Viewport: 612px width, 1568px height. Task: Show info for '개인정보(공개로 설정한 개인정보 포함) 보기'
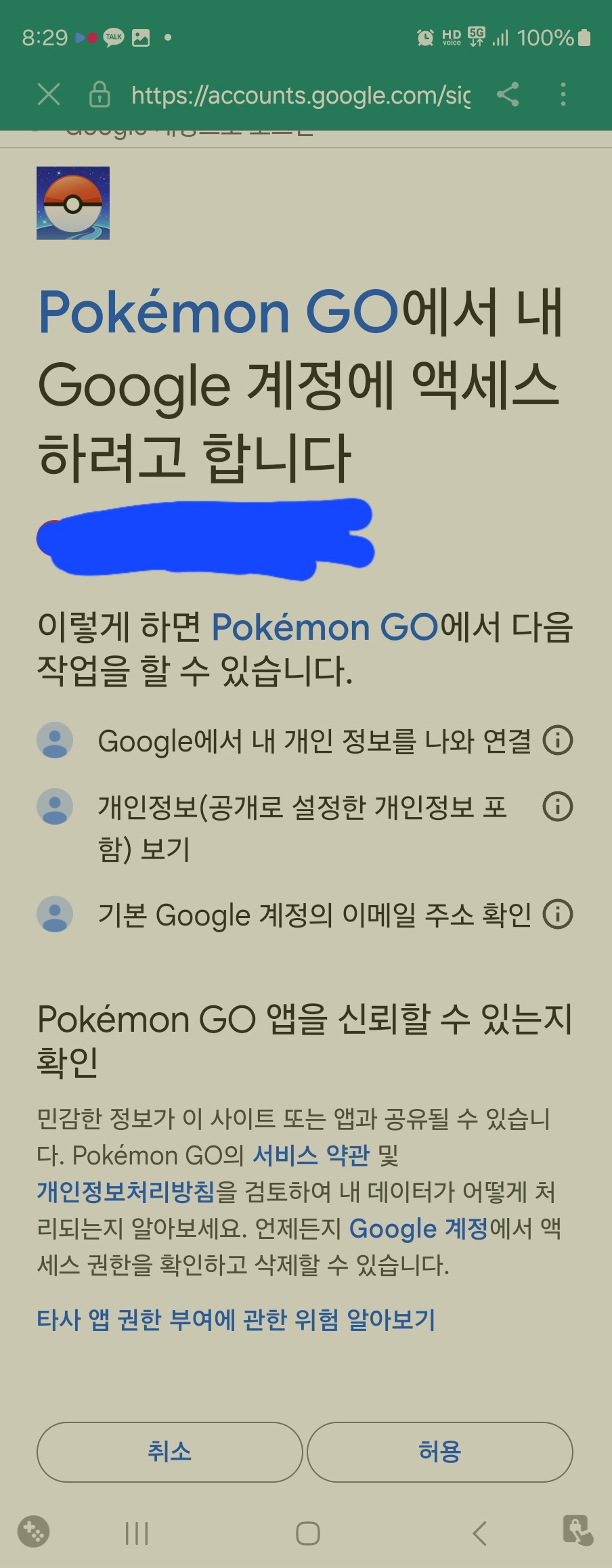click(x=558, y=806)
